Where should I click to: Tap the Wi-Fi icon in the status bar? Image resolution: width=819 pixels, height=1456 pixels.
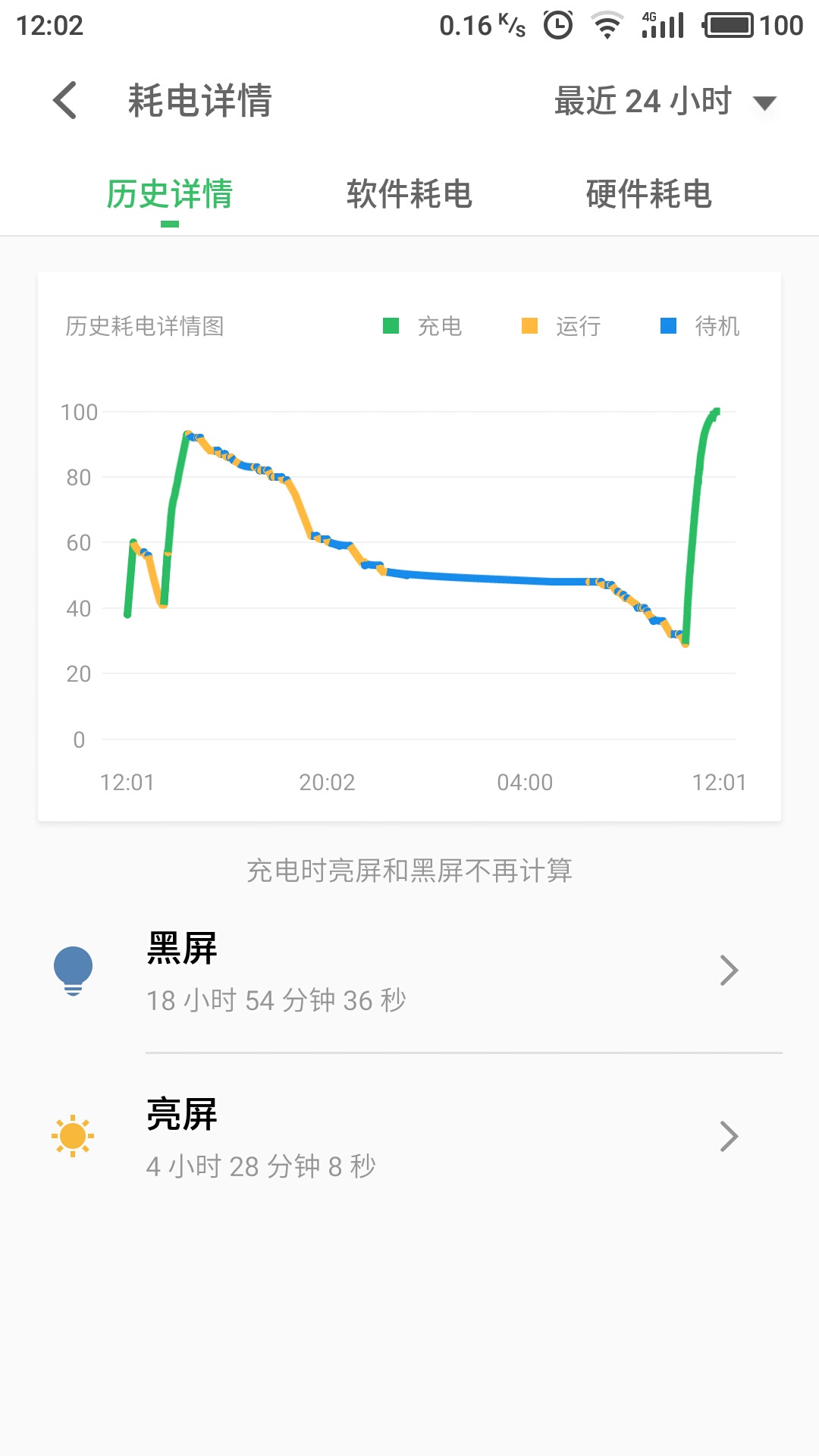click(606, 24)
